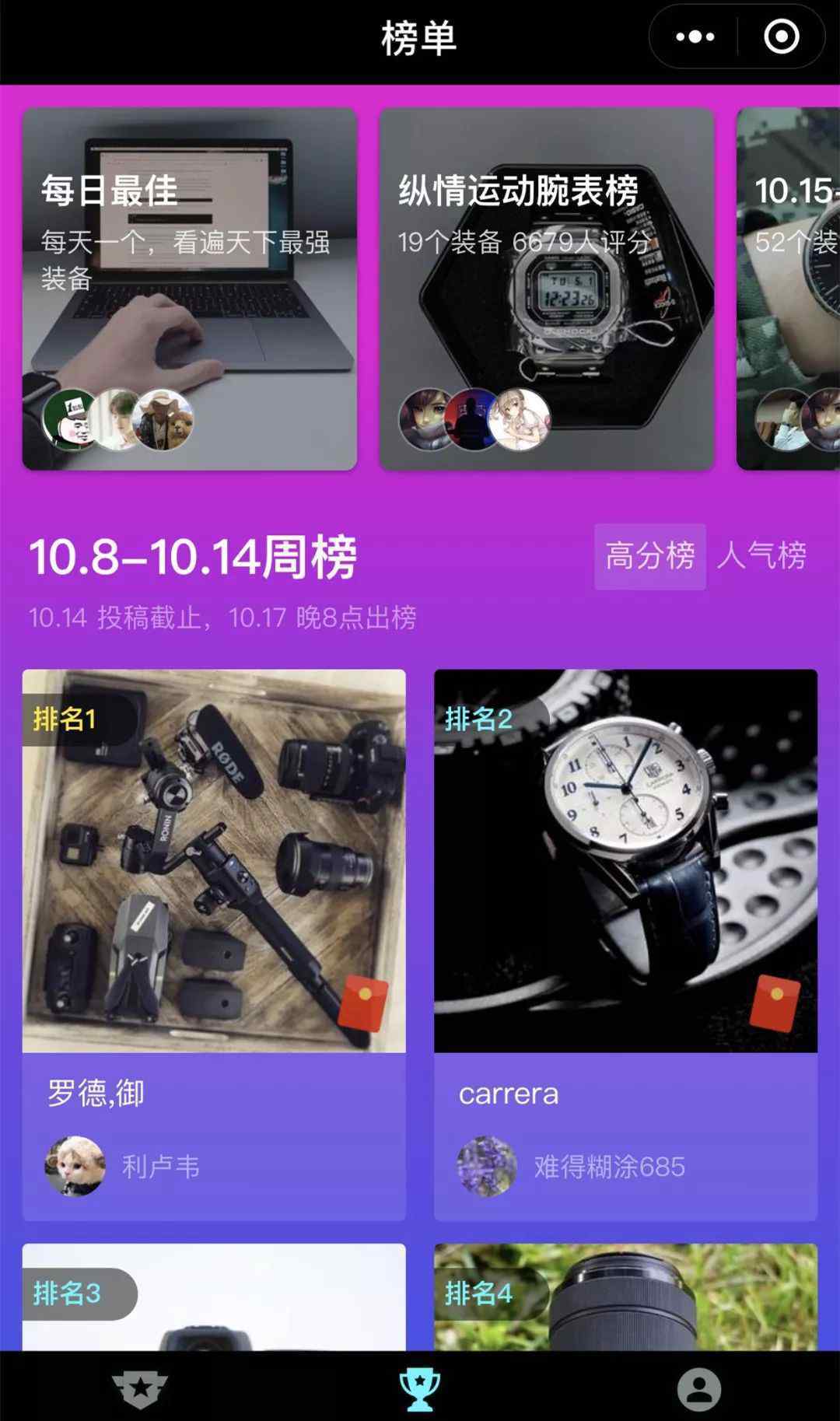The width and height of the screenshot is (840, 1421).
Task: Open the mini program more options menu
Action: click(x=695, y=37)
